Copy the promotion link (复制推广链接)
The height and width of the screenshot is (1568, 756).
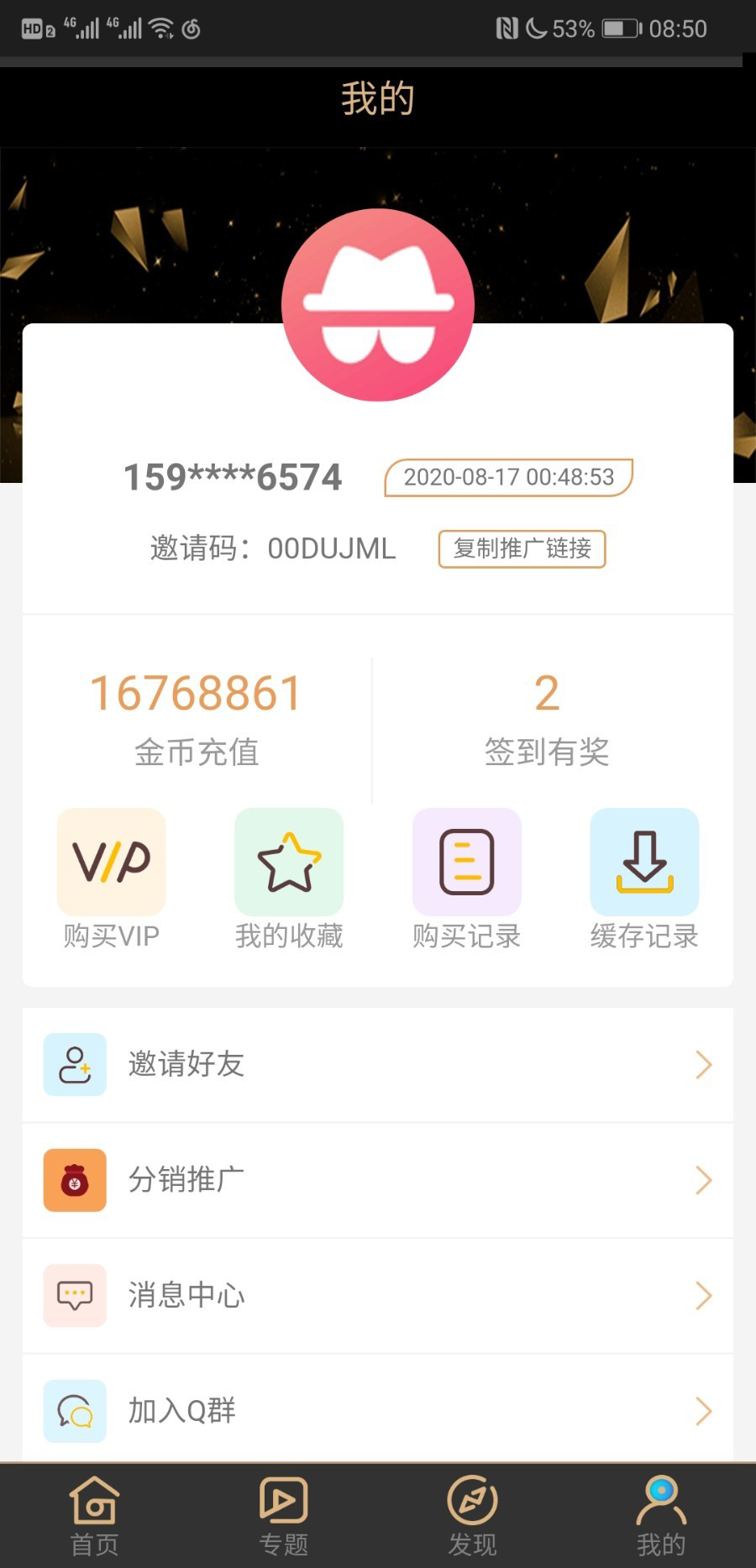(522, 548)
